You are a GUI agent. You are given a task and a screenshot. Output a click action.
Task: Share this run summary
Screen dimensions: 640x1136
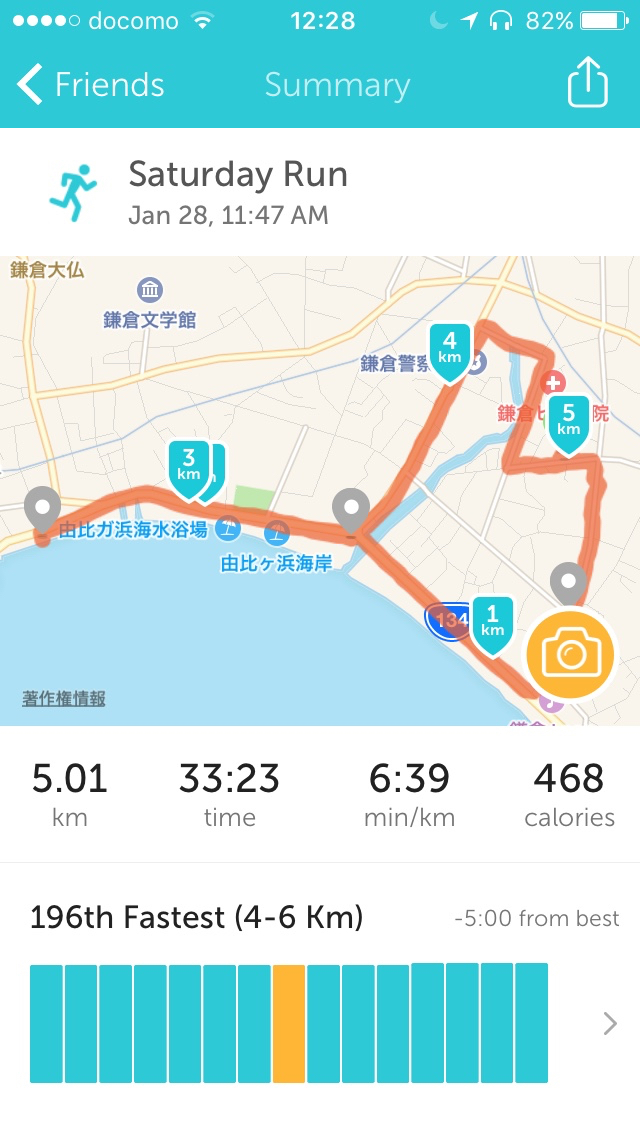(x=588, y=84)
